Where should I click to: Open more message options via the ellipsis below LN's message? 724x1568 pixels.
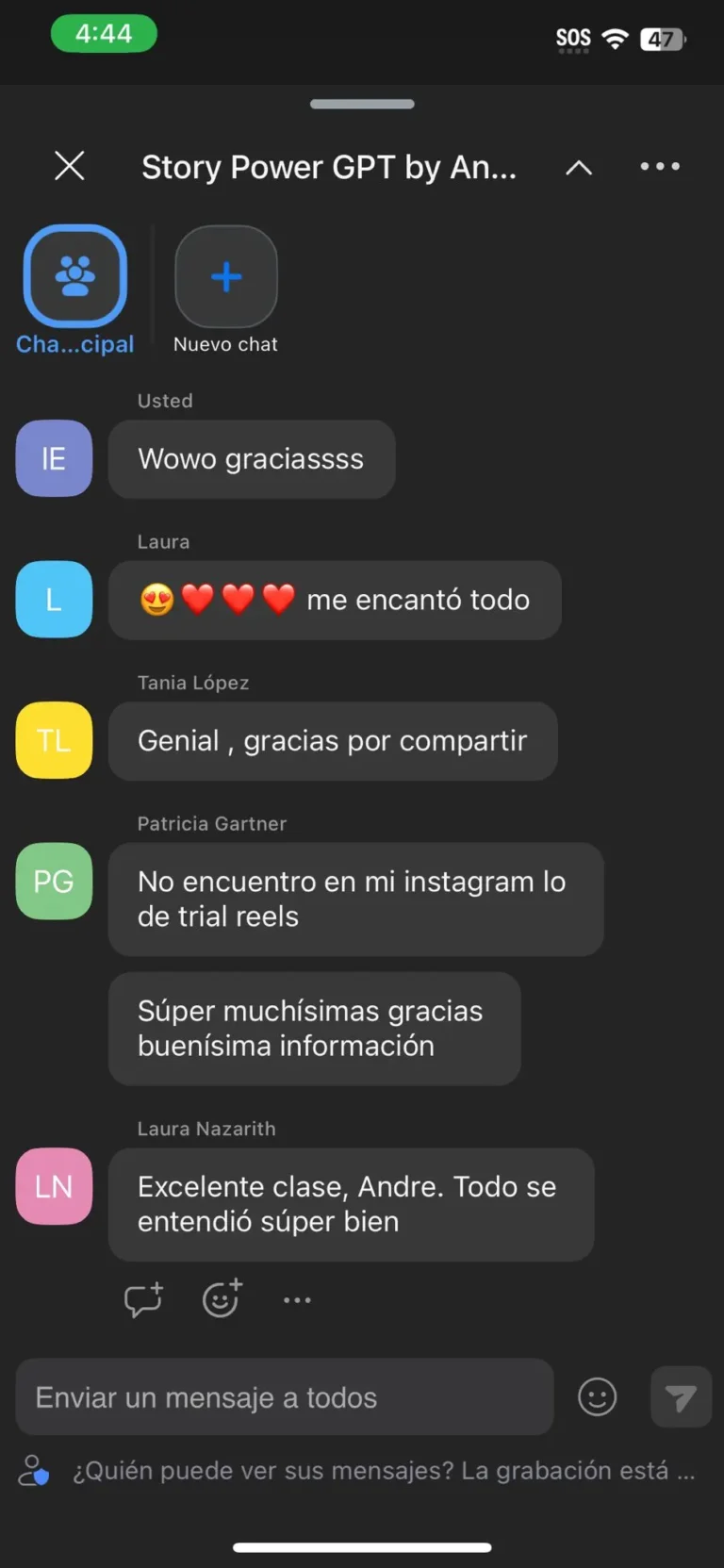click(297, 1300)
